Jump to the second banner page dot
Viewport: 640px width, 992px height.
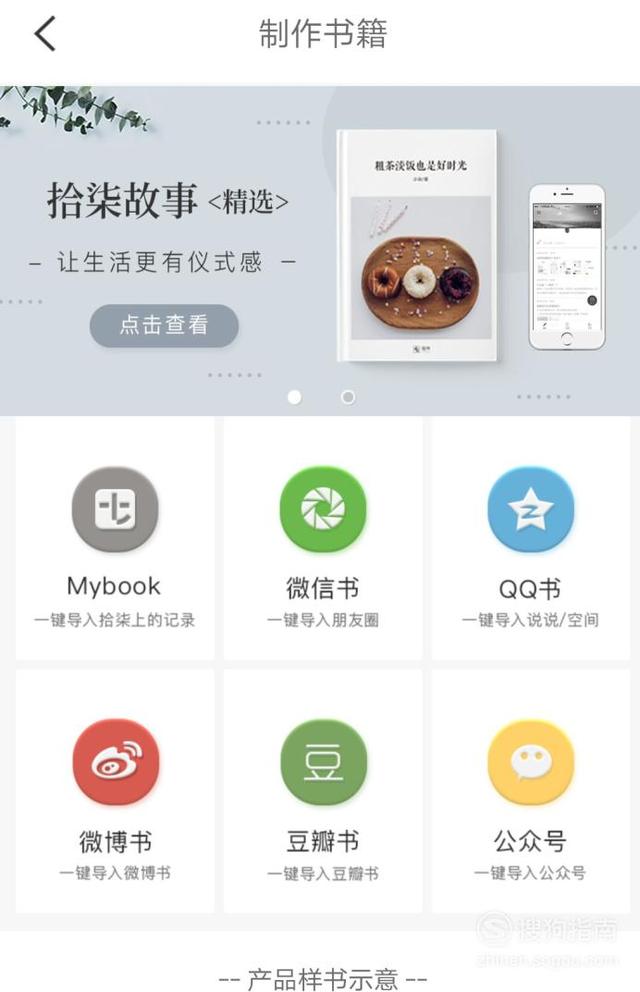(348, 397)
